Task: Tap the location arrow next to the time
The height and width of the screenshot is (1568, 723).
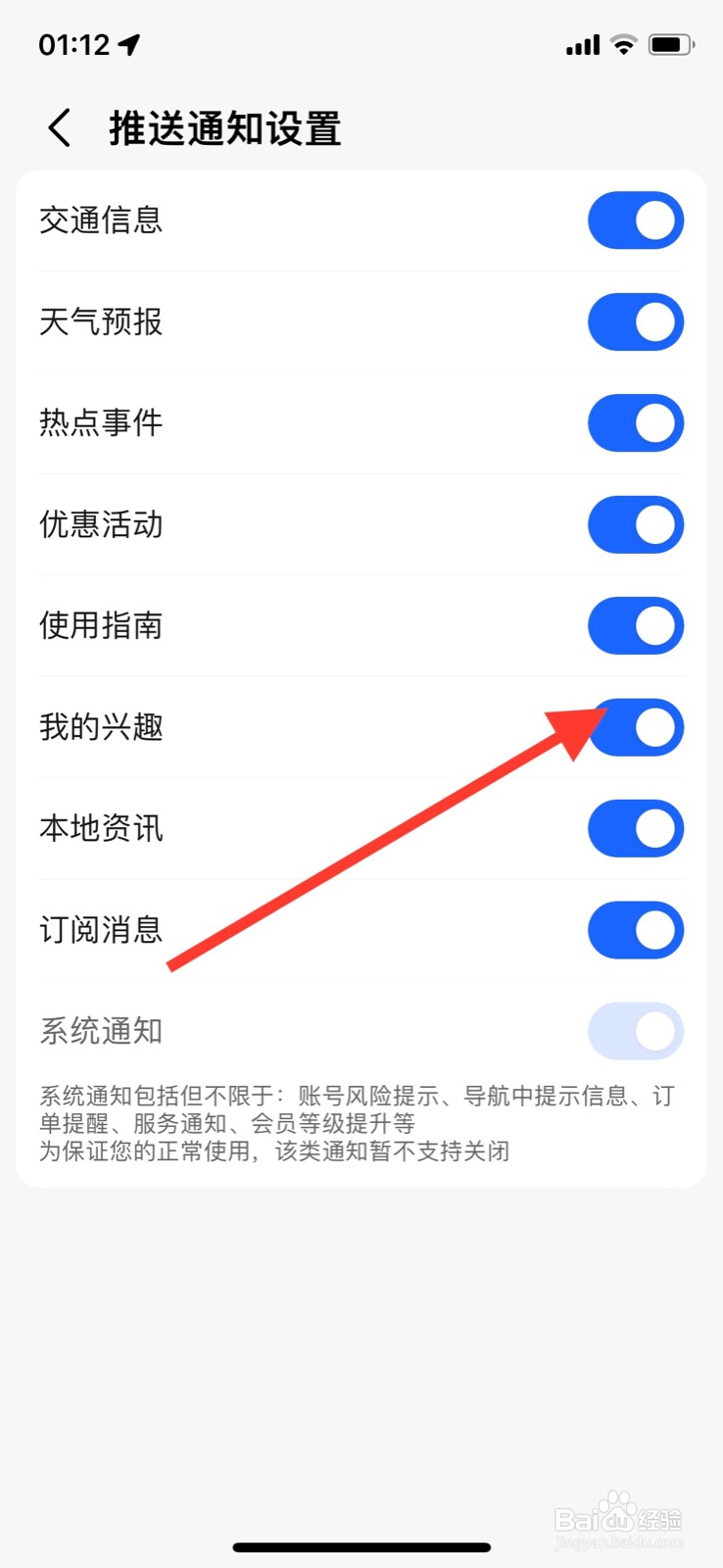Action: [x=125, y=41]
